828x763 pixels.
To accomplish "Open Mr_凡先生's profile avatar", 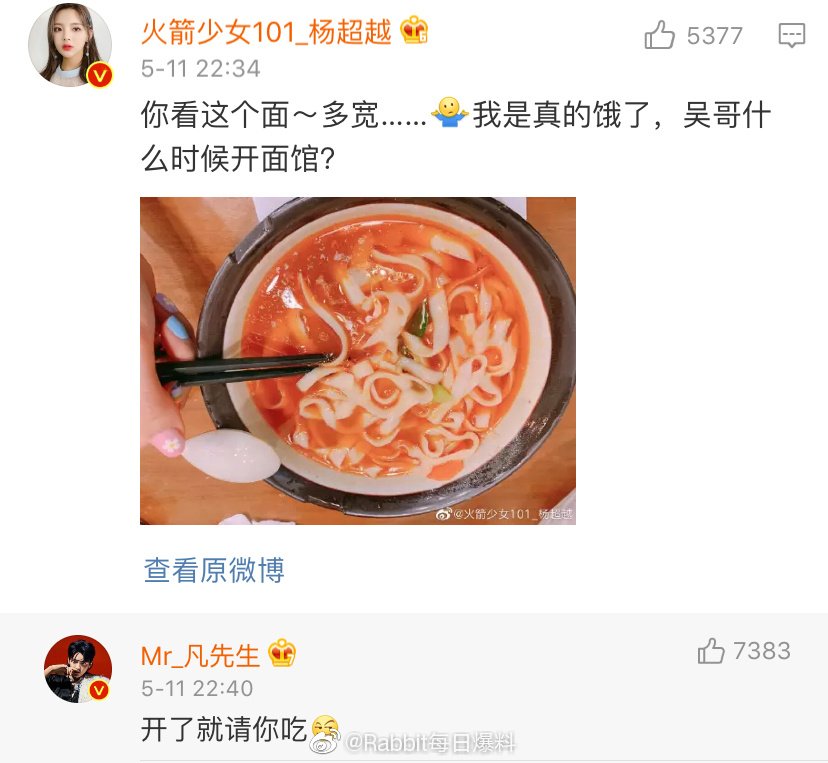I will [78, 668].
